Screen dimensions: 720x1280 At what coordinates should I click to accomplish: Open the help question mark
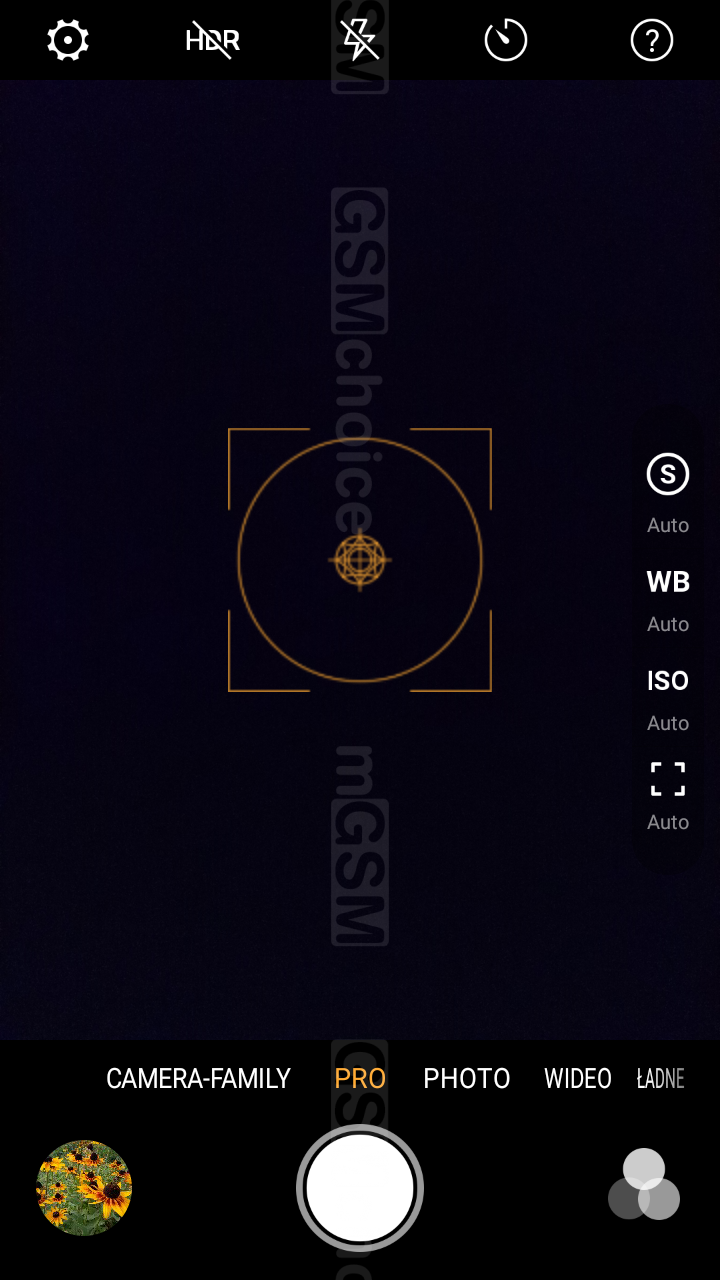click(x=651, y=41)
